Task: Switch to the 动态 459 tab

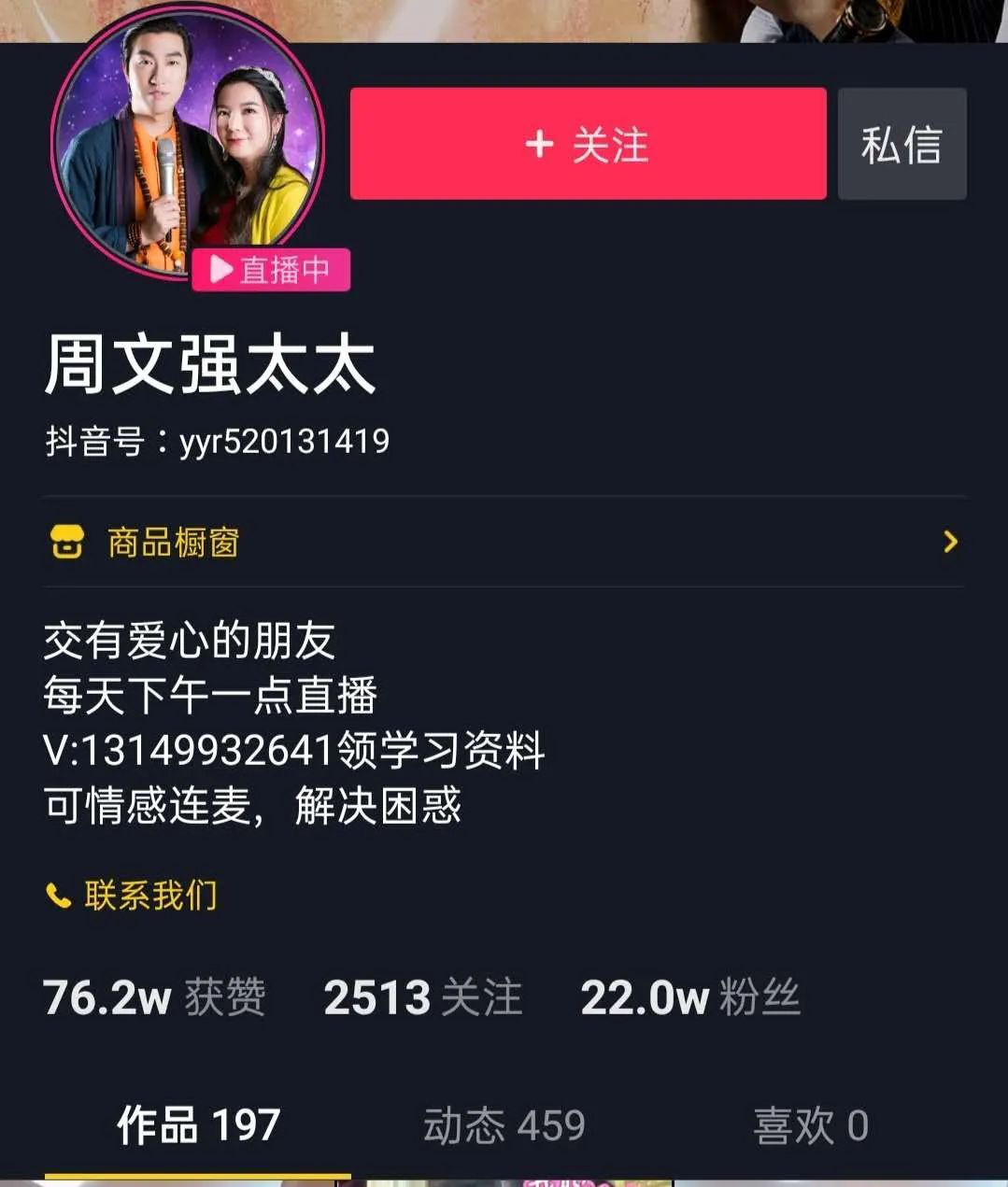Action: click(x=504, y=1125)
